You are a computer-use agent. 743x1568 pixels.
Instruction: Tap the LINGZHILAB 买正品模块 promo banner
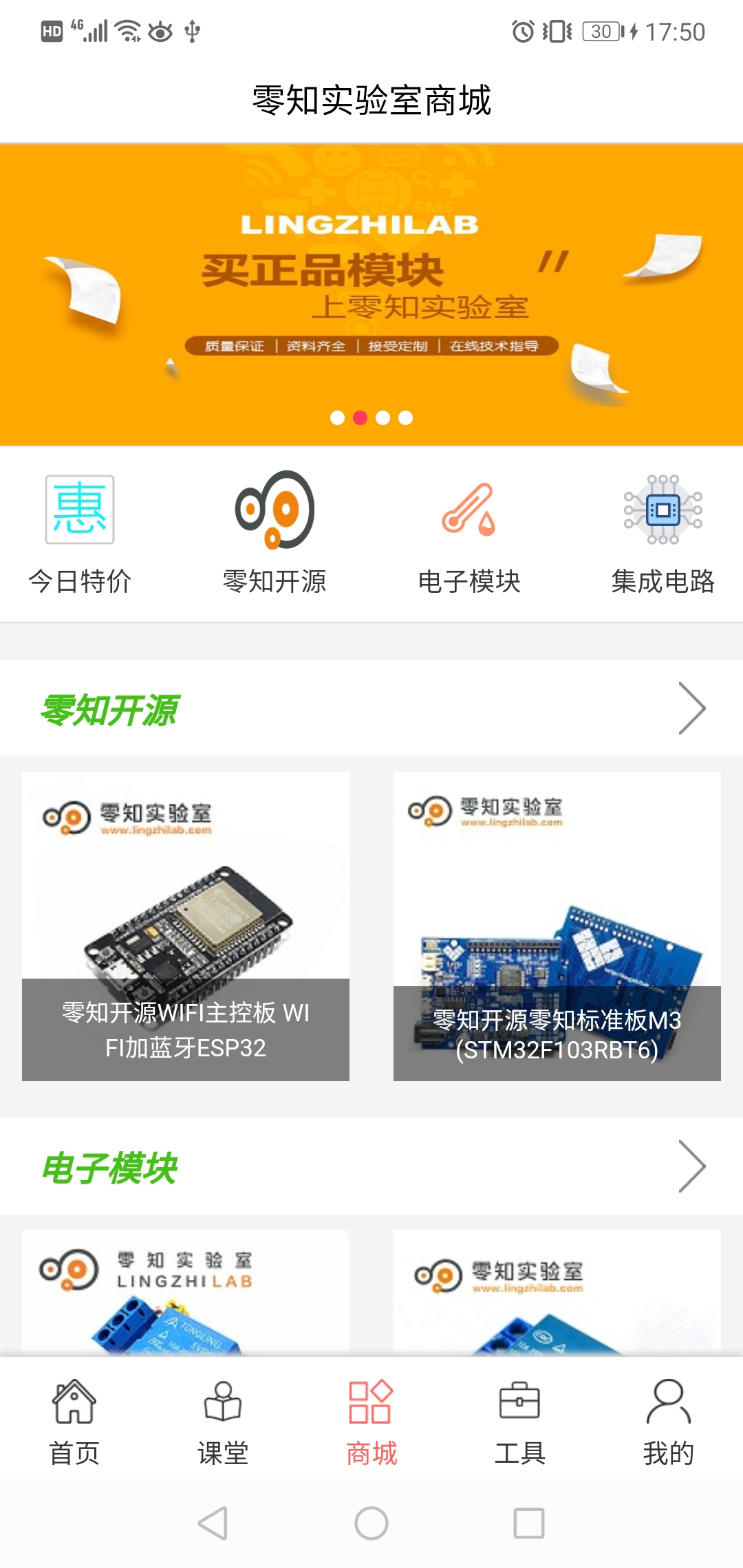[x=371, y=294]
